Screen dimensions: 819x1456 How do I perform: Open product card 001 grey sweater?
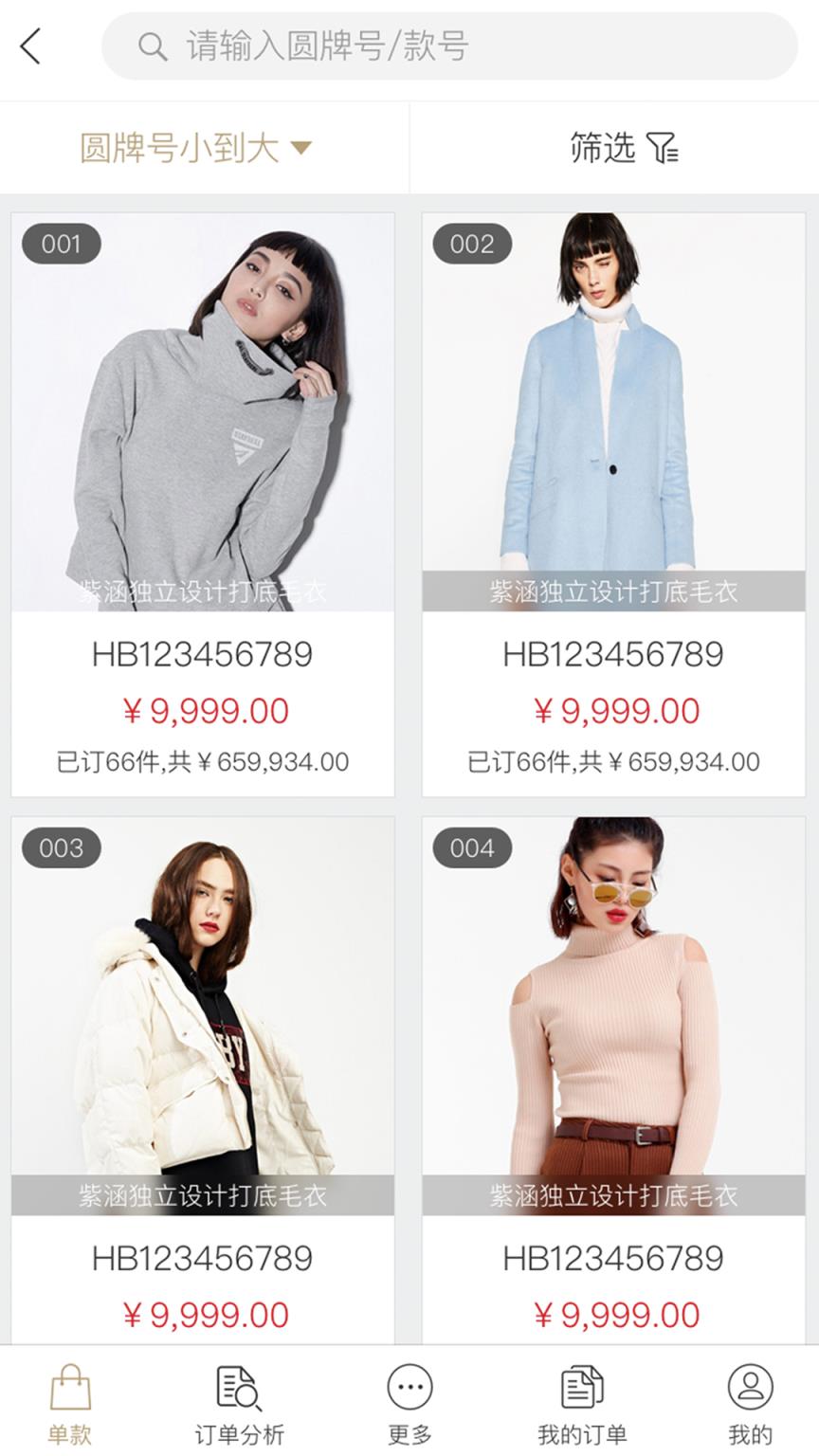pos(203,502)
